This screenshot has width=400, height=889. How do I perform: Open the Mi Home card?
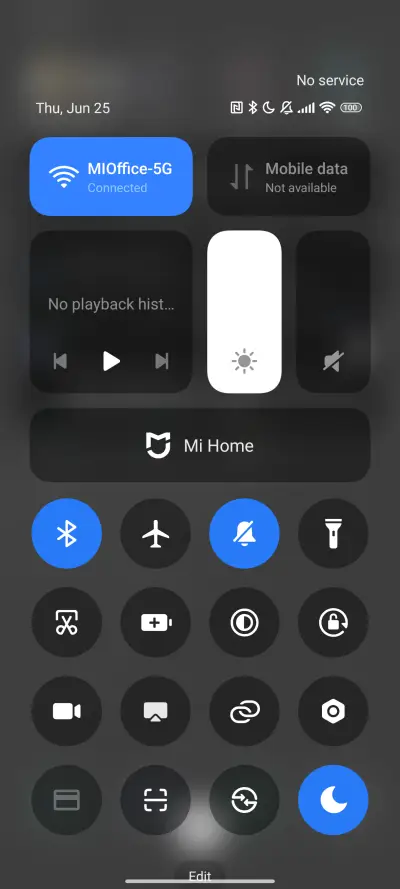[200, 445]
